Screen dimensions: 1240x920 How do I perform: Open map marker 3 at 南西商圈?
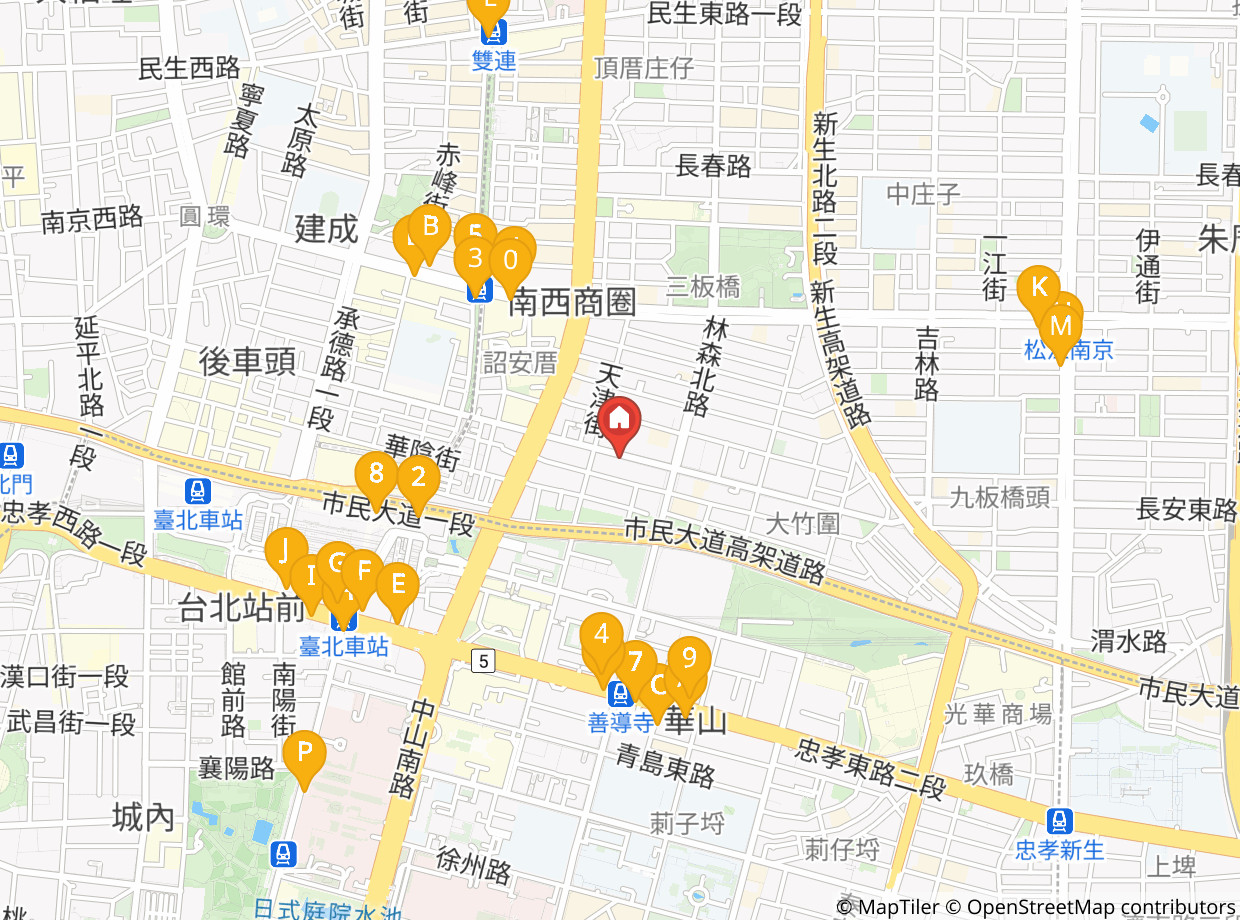475,259
